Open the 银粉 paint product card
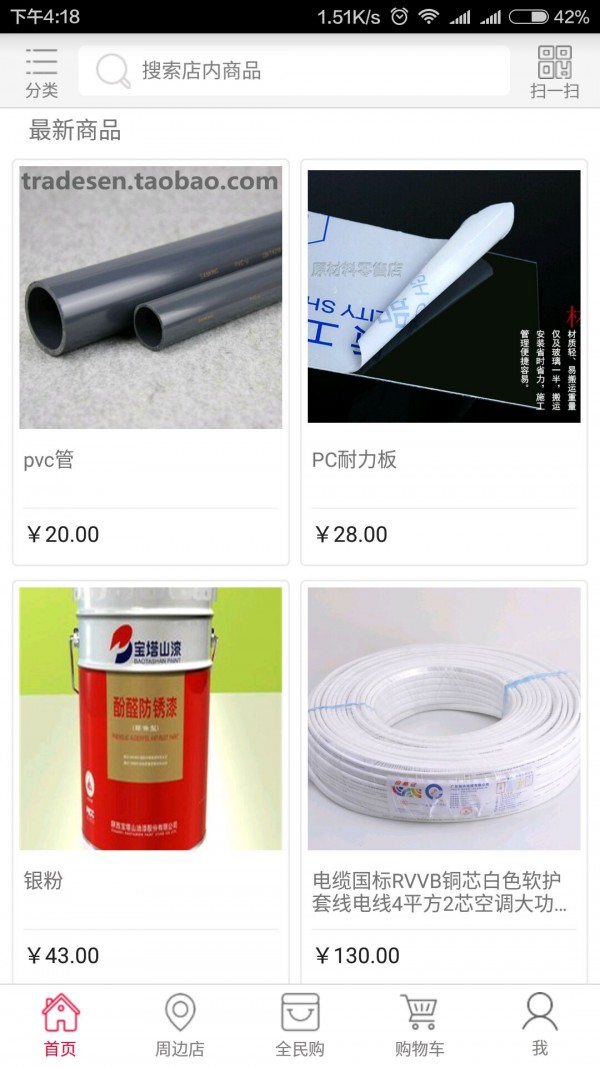Screen dimensions: 600x1067 [151, 780]
